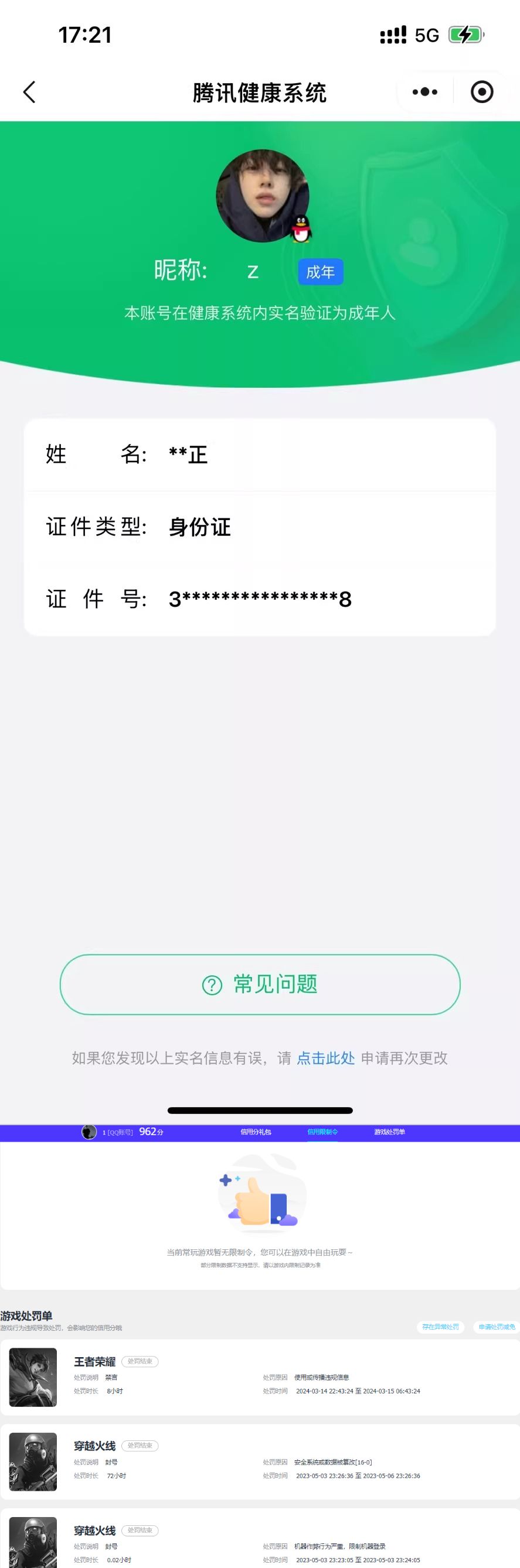Open the mini program three-dot menu
Image resolution: width=520 pixels, height=1568 pixels.
(424, 93)
